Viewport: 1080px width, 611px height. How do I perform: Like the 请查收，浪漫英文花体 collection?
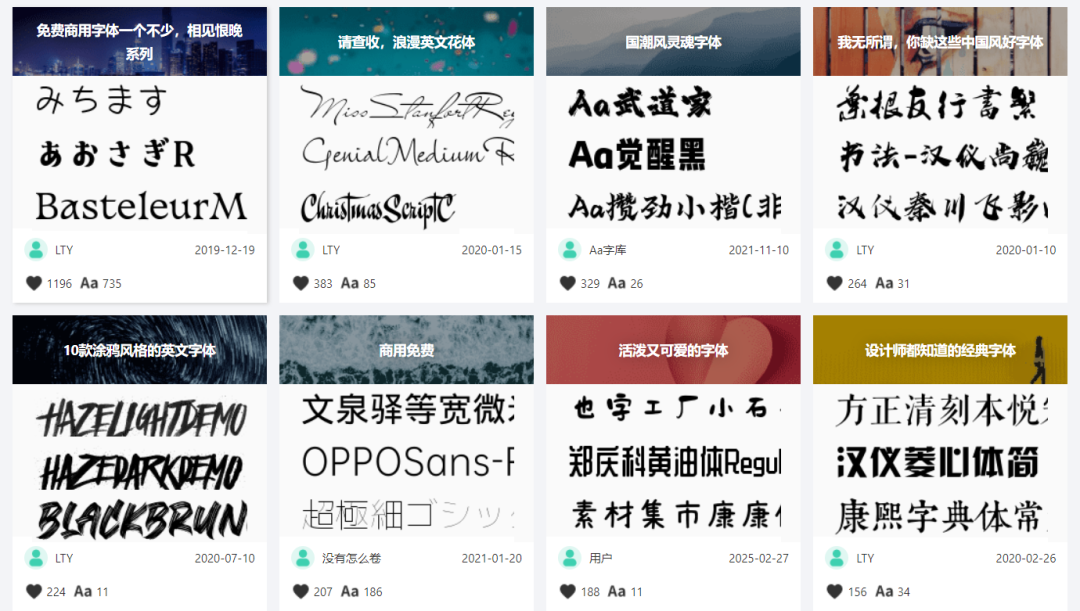coord(301,283)
